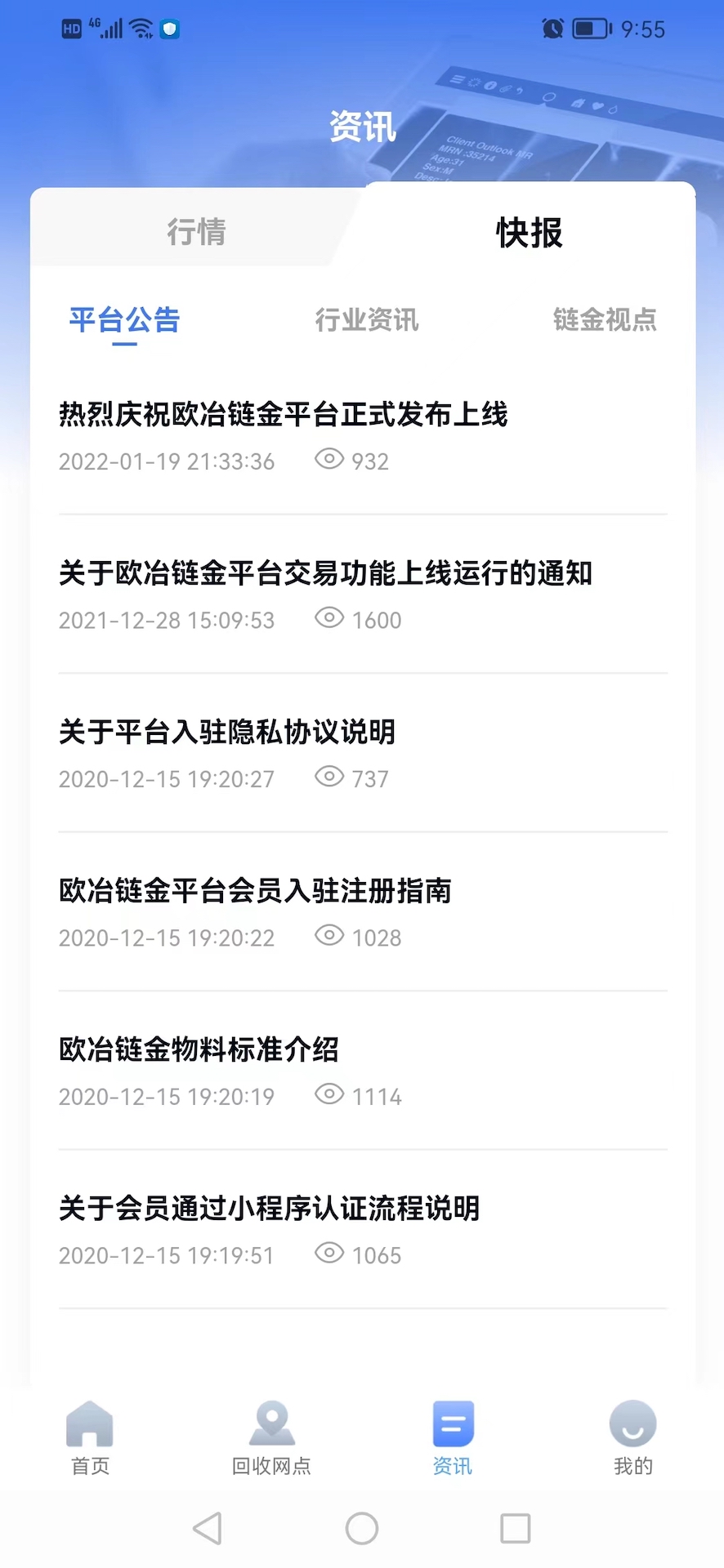Open 热烈庆祝欧冶链金平台正式发布上线 announcement
Image resolution: width=724 pixels, height=1568 pixels.
pos(283,415)
